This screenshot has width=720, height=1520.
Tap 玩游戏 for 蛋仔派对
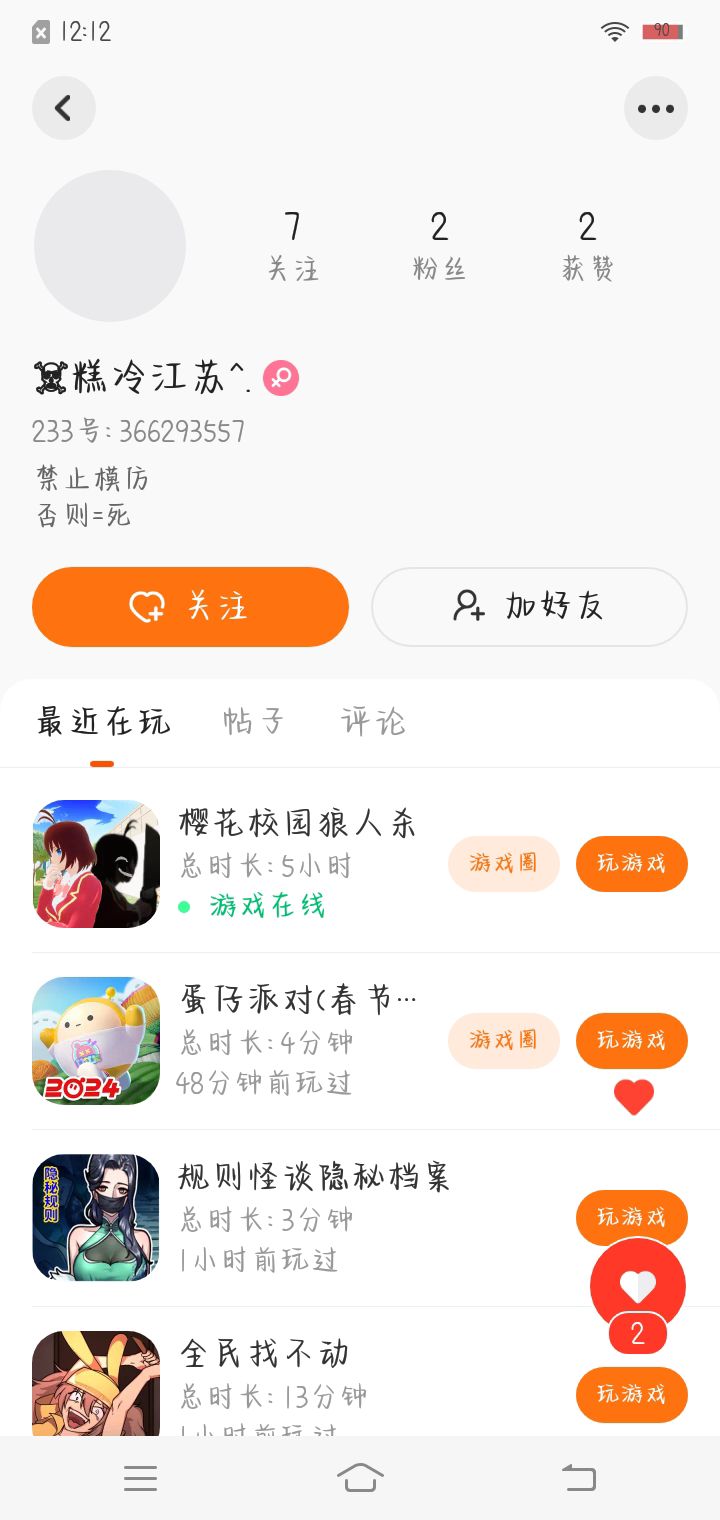click(631, 1040)
